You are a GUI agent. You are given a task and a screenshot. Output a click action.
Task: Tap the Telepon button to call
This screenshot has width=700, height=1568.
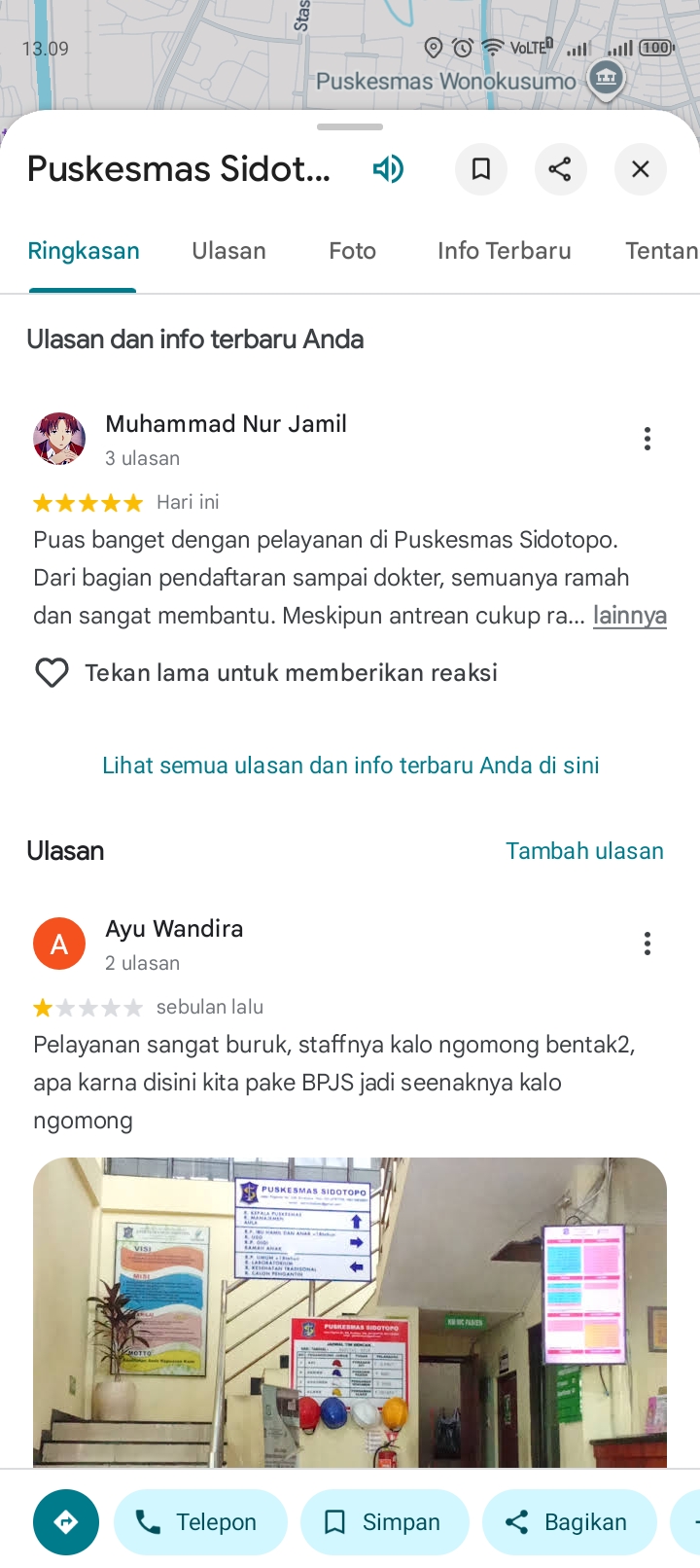coord(200,1522)
